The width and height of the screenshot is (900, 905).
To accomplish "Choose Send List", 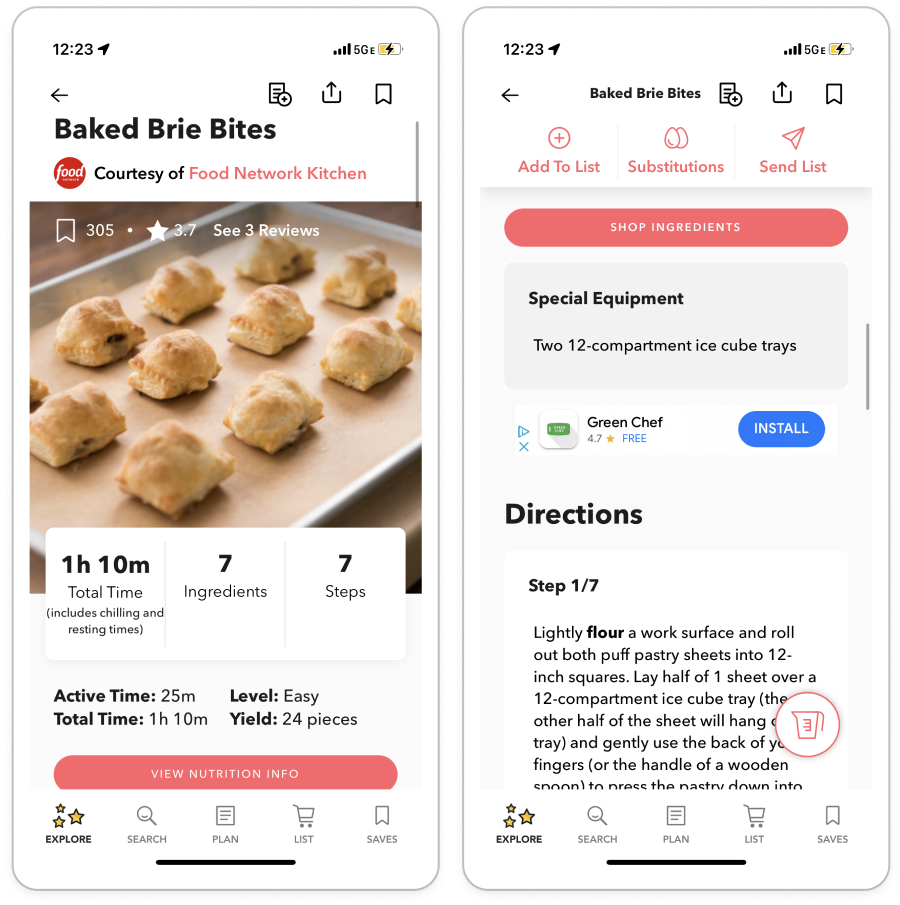I will pyautogui.click(x=793, y=151).
